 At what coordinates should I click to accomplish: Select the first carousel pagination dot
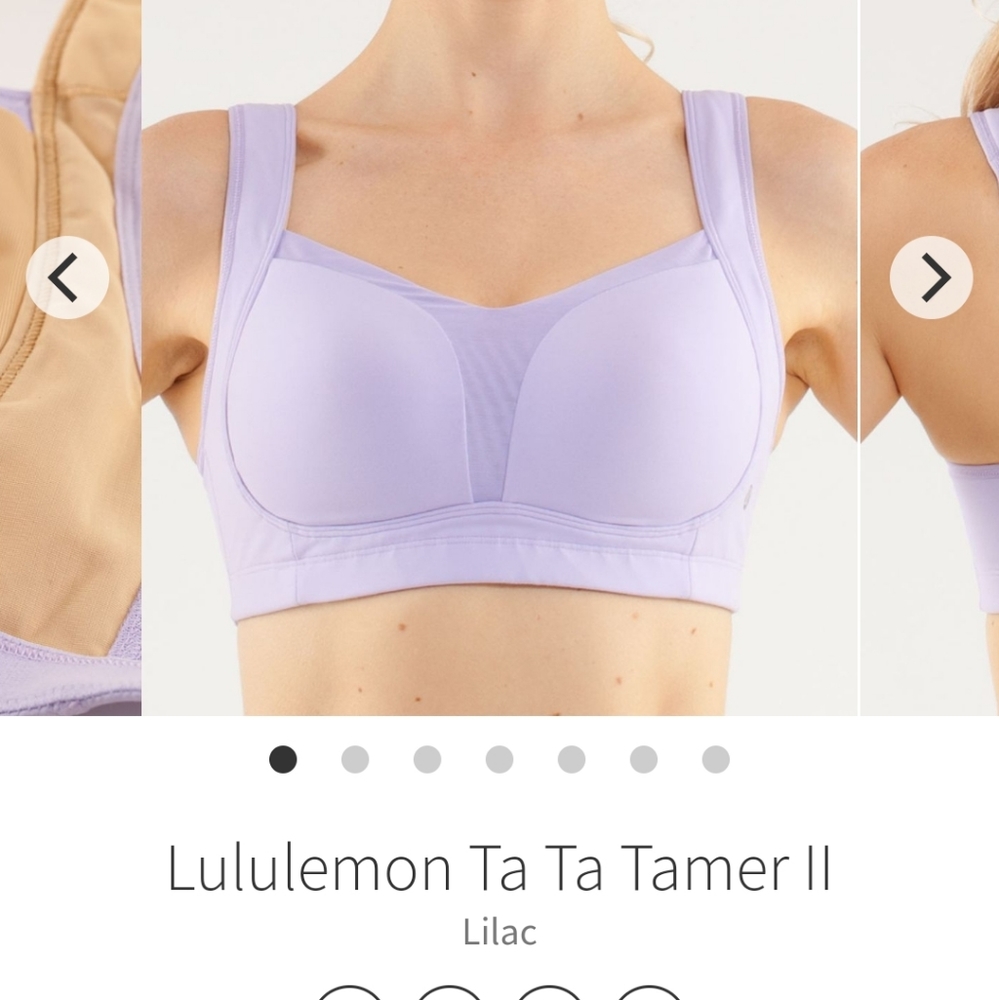[x=281, y=761]
